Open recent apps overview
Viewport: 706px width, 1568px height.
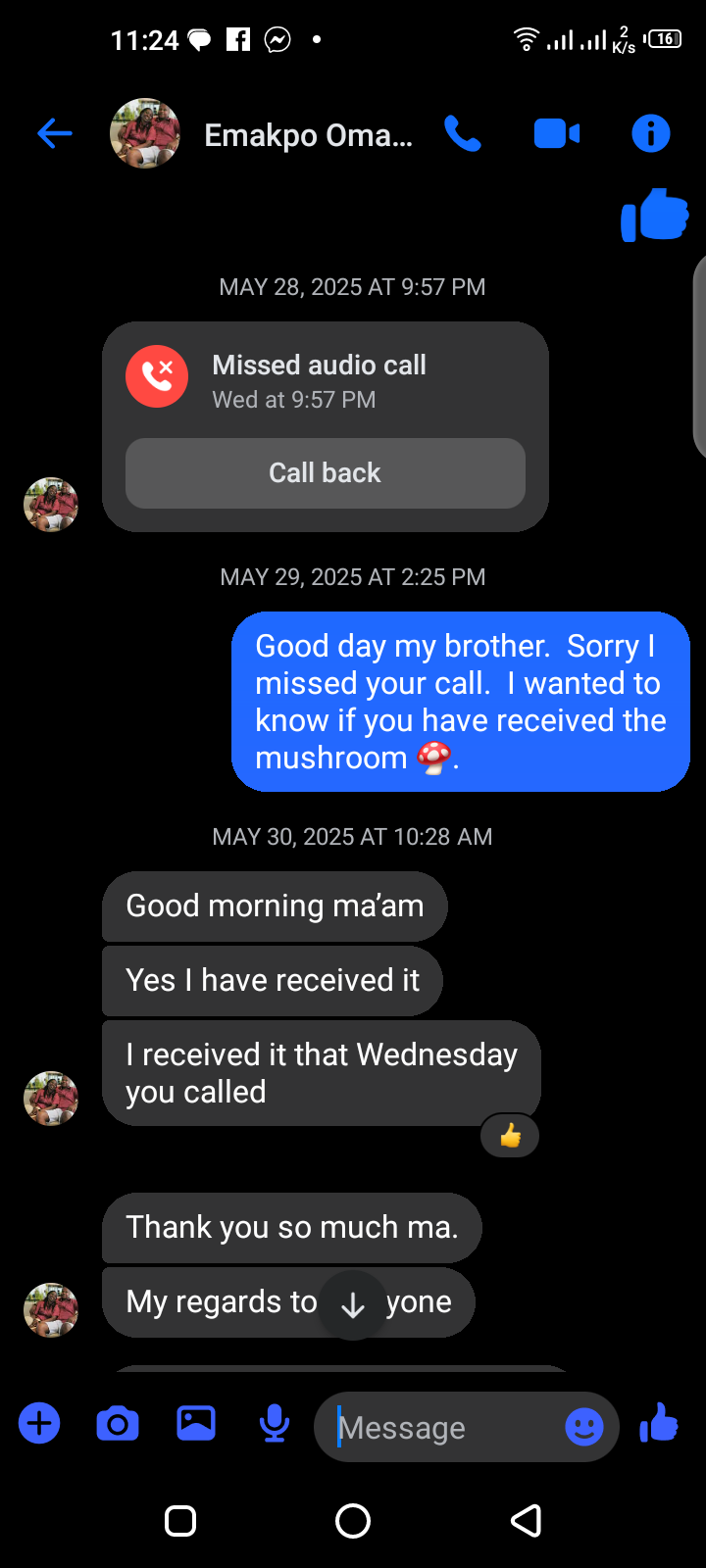(180, 1521)
